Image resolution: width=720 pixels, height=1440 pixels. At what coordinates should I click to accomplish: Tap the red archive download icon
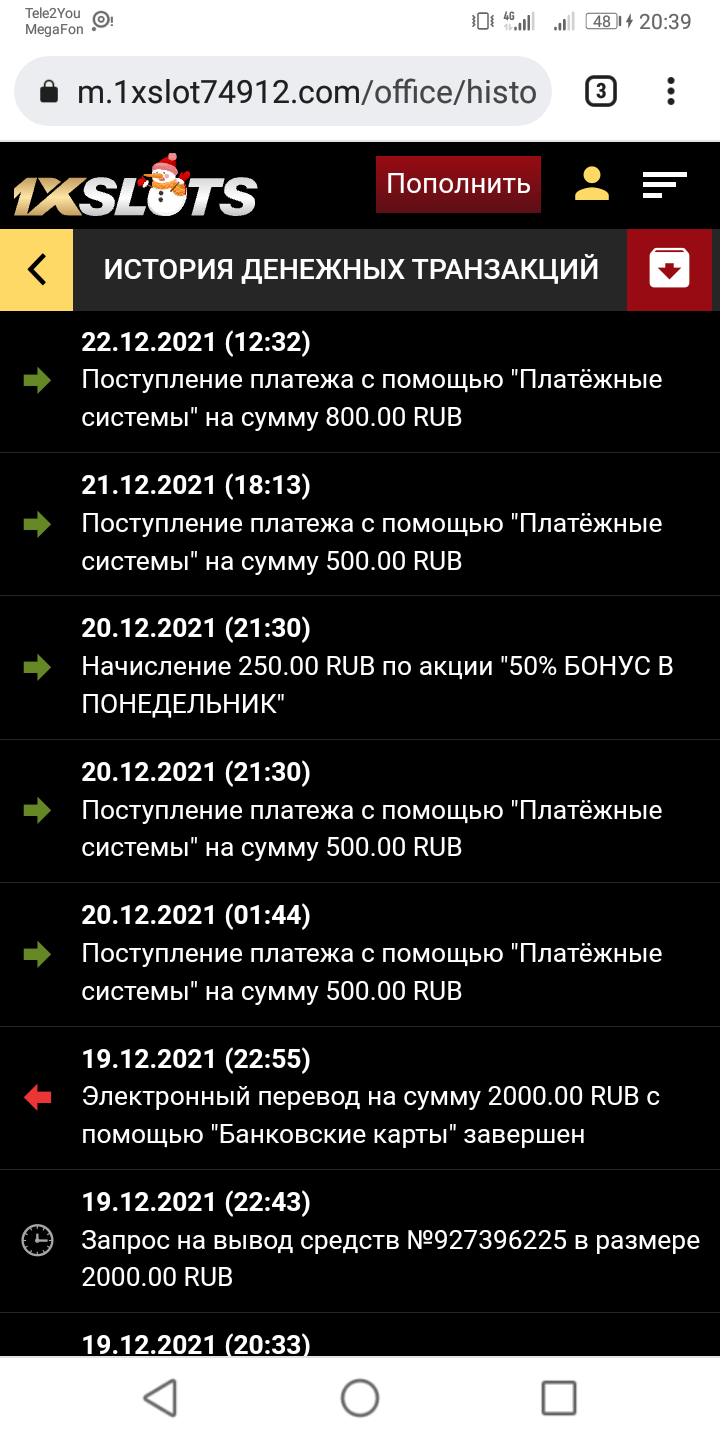pyautogui.click(x=669, y=269)
